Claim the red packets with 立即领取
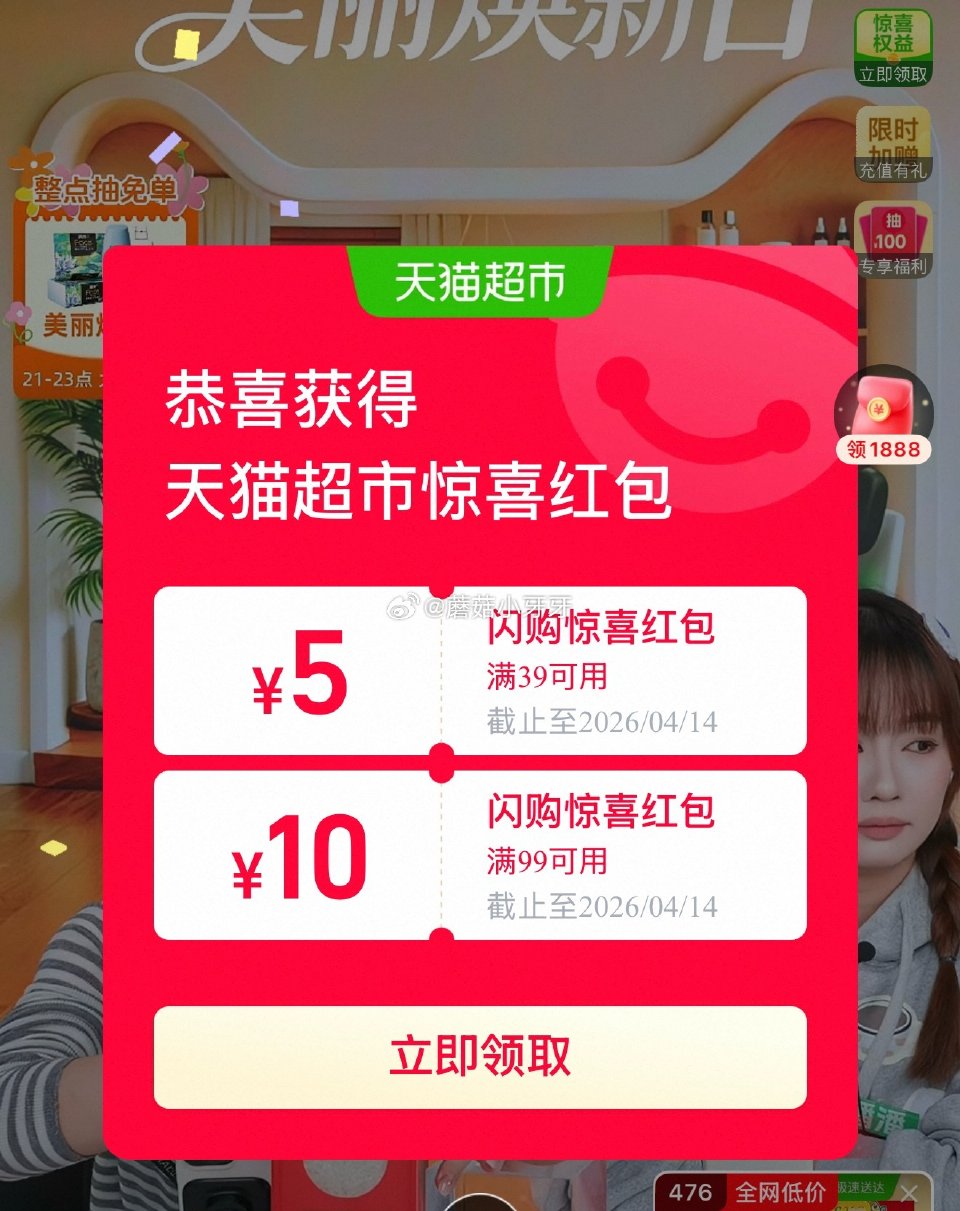960x1211 pixels. tap(480, 1057)
